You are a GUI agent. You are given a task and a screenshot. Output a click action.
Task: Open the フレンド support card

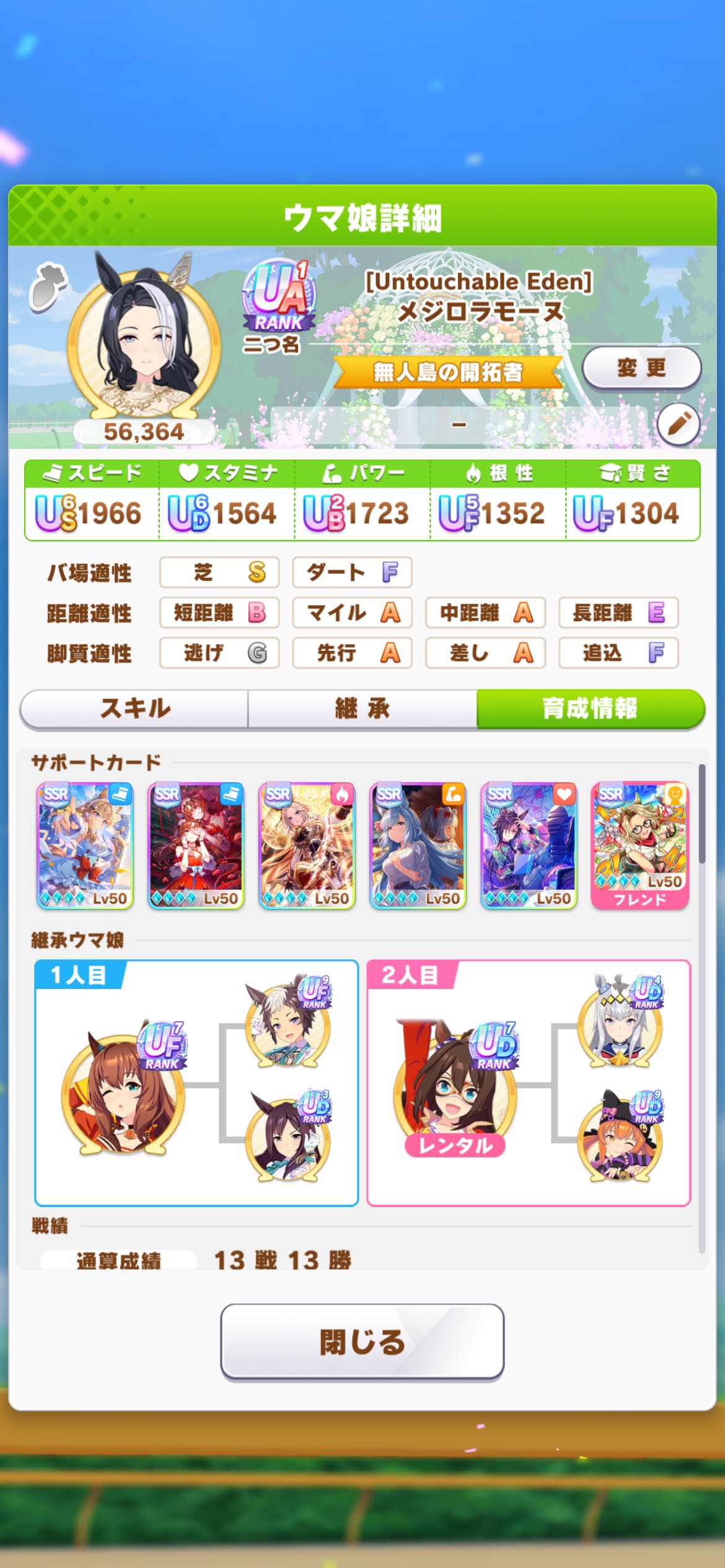click(x=640, y=845)
